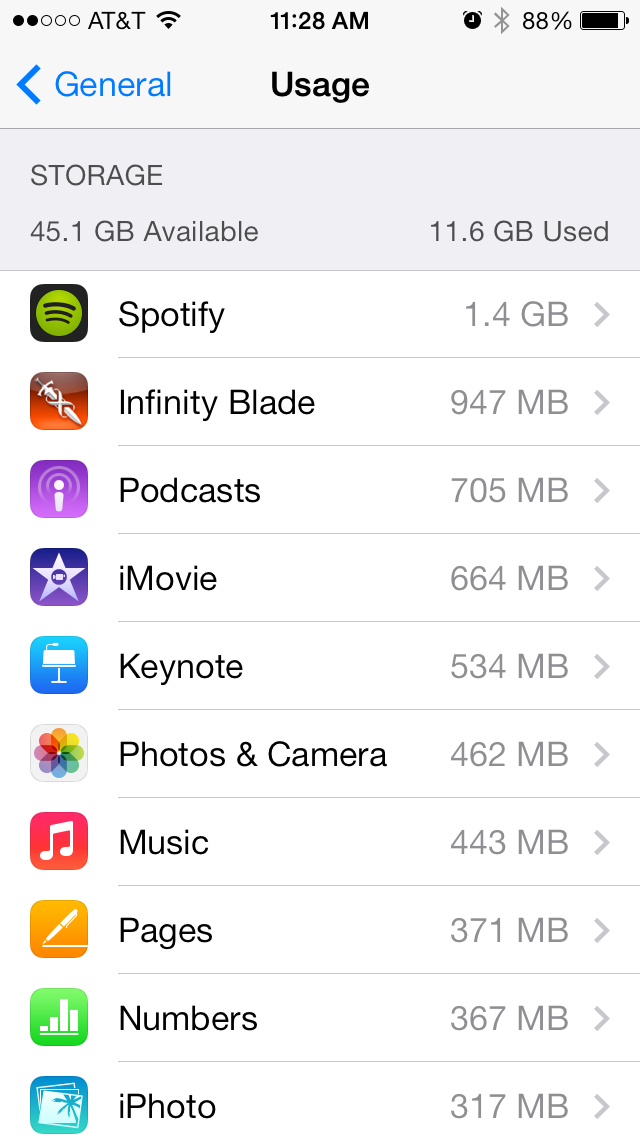Viewport: 640px width, 1136px height.
Task: Tap the Music storage row
Action: 320,843
